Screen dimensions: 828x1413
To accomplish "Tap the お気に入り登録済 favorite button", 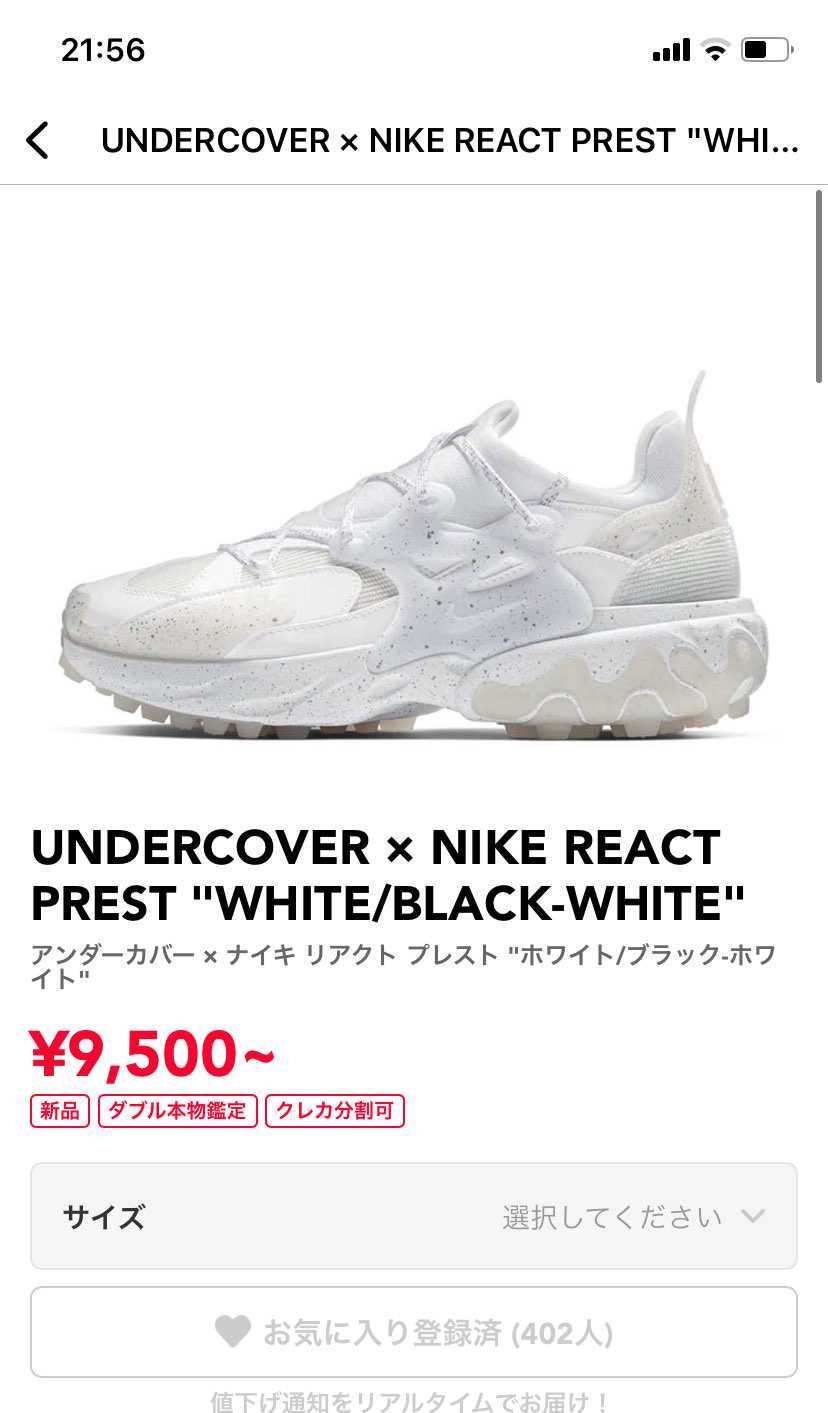I will coord(413,1332).
